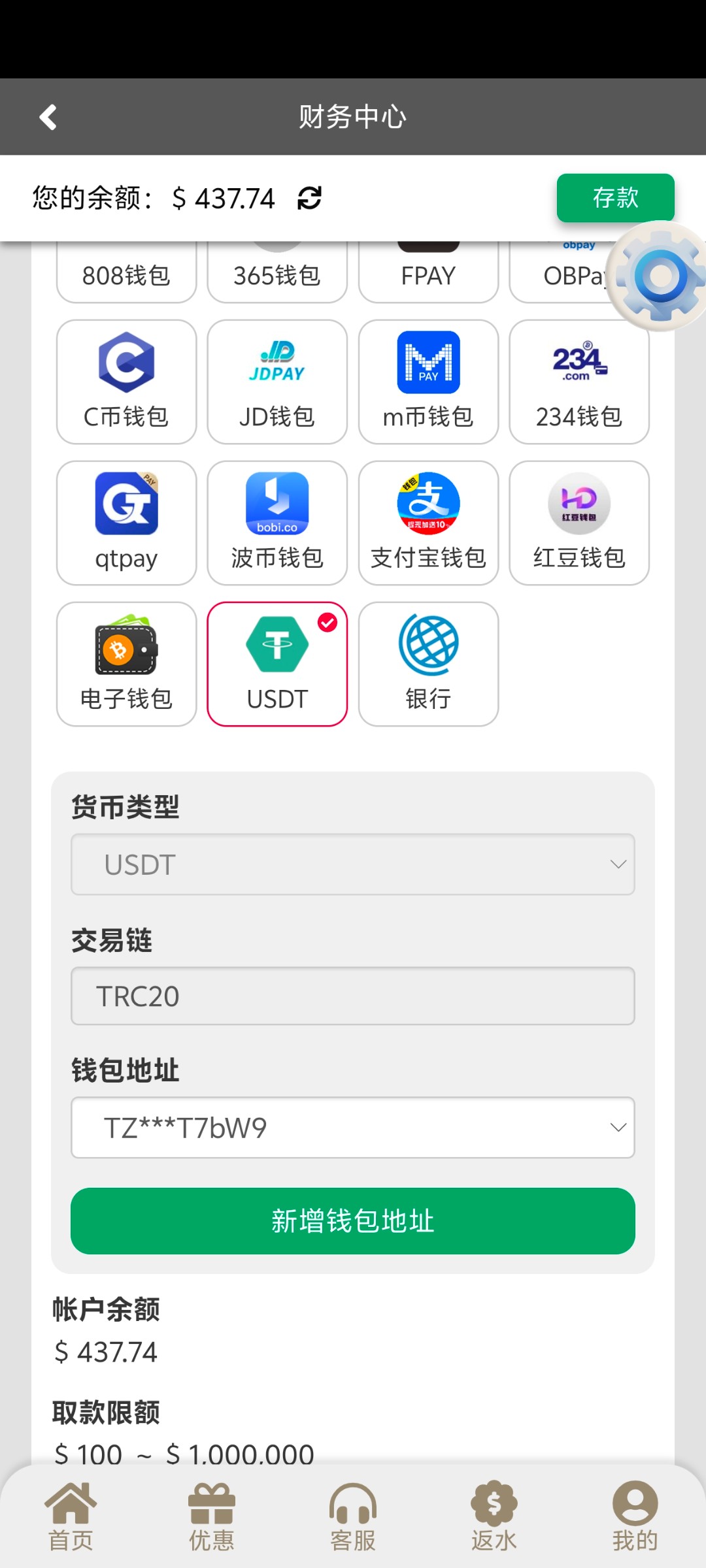706x1568 pixels.
Task: Expand the 货币类型 USDT dropdown
Action: click(x=353, y=864)
